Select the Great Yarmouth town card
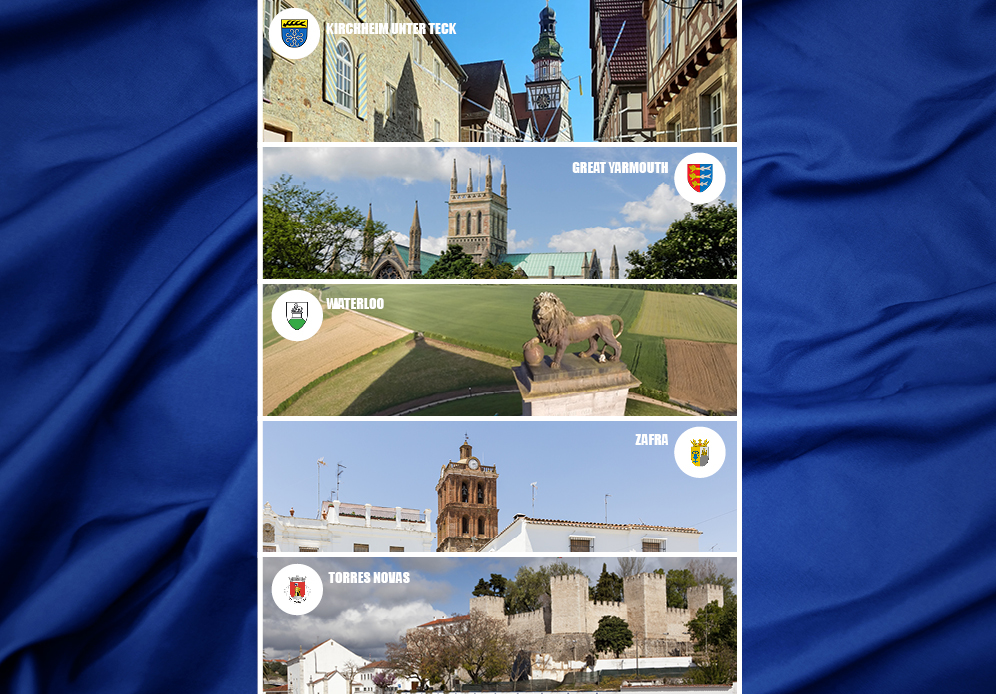The image size is (996, 694). point(500,213)
